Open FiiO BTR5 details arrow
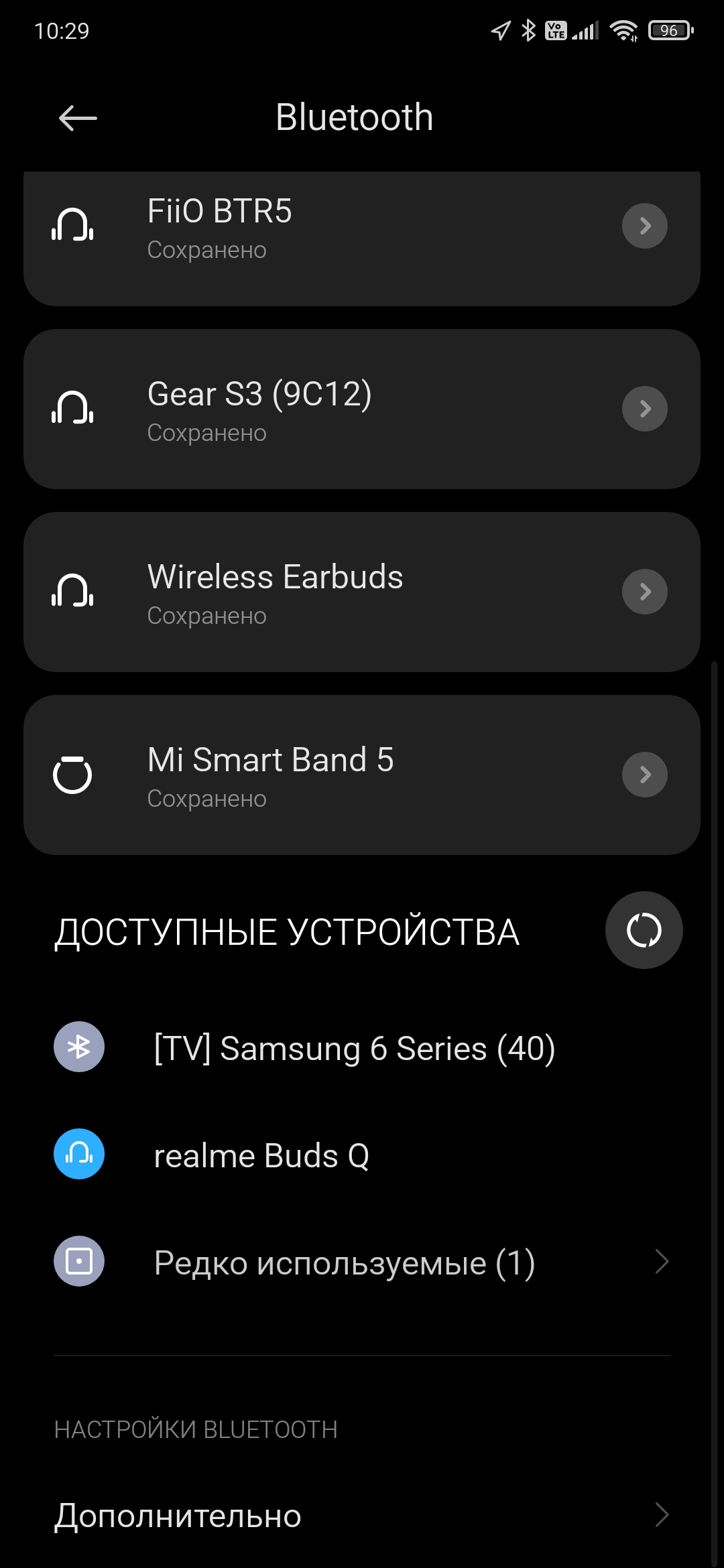The width and height of the screenshot is (724, 1568). [x=644, y=226]
